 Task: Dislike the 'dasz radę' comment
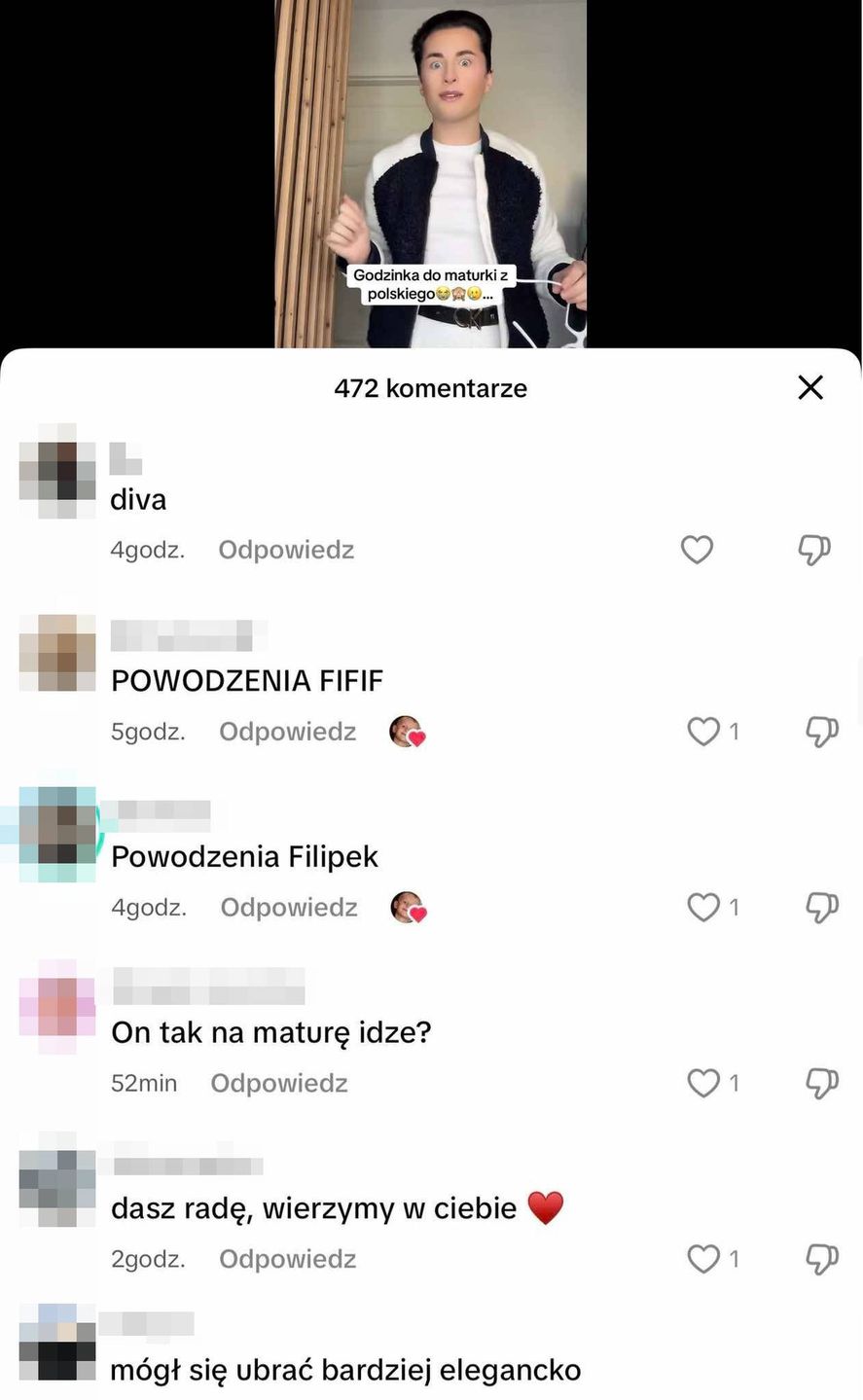pos(821,1259)
